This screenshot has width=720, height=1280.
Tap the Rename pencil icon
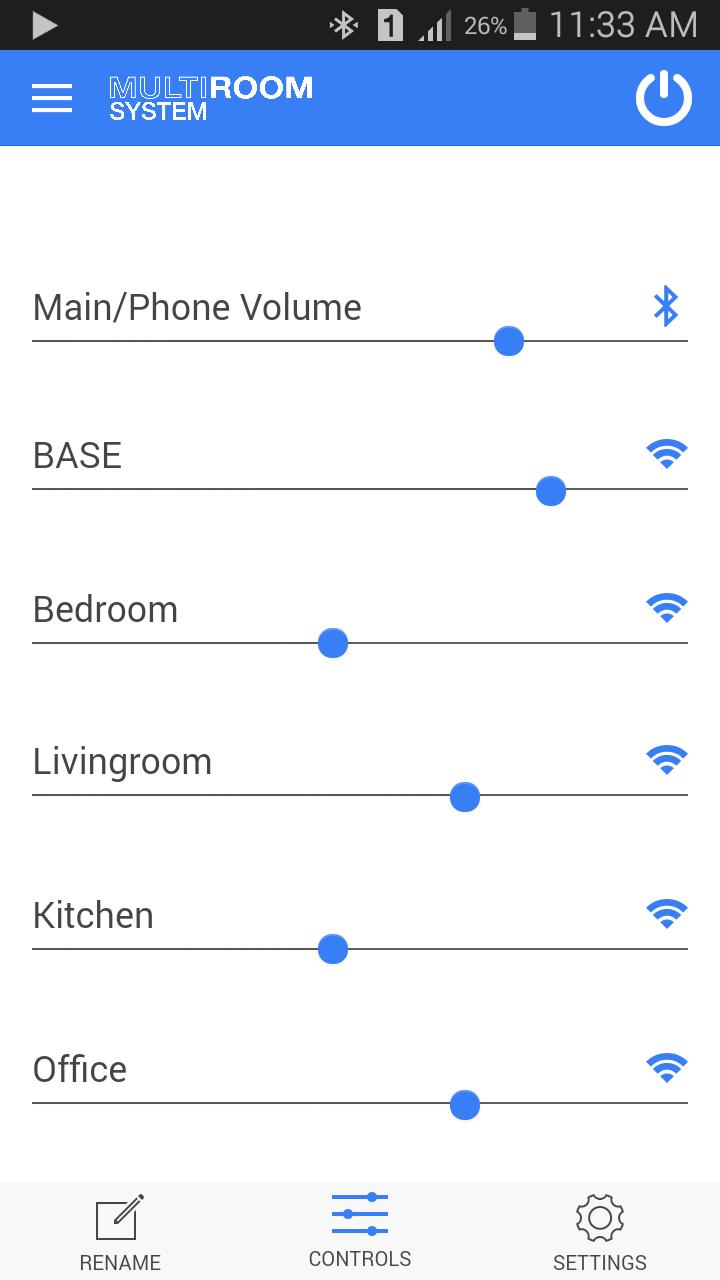pos(119,1214)
